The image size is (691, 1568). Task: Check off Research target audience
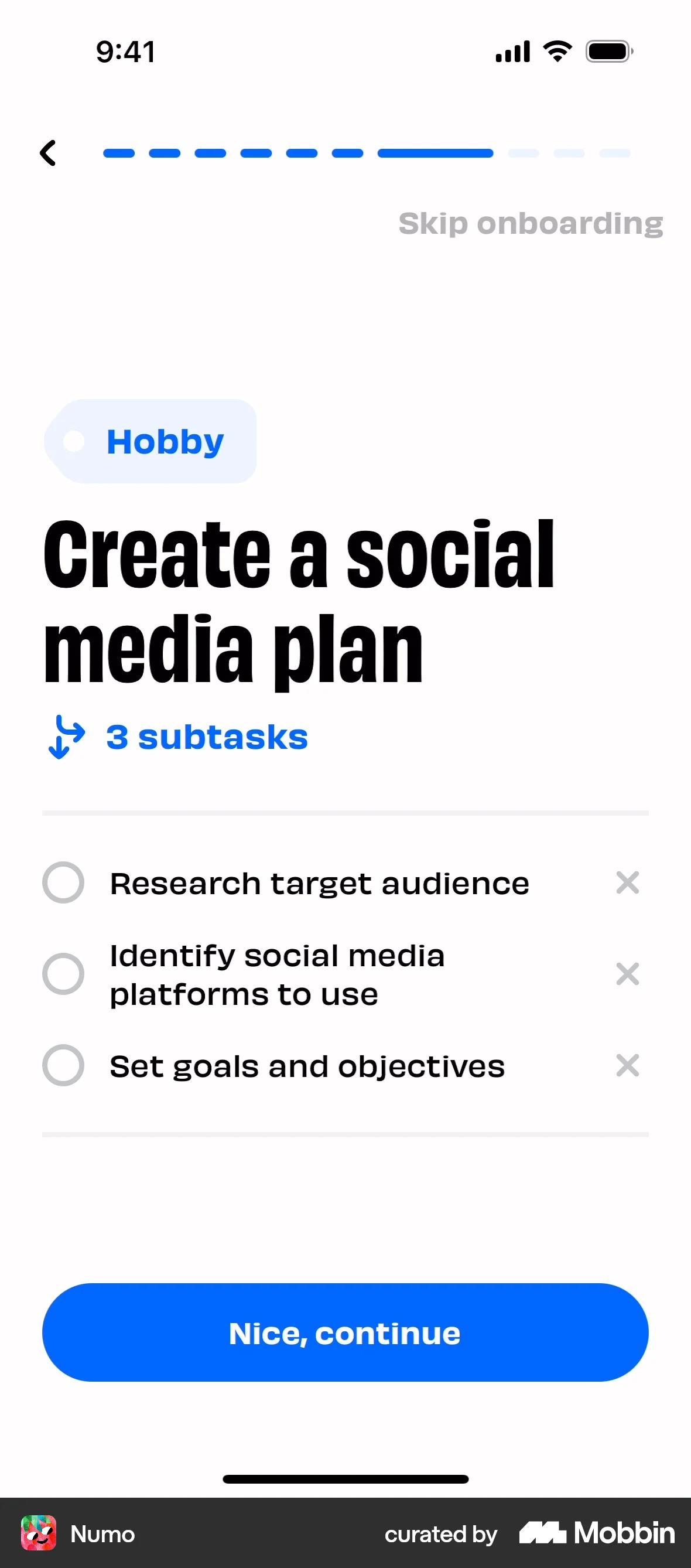63,882
